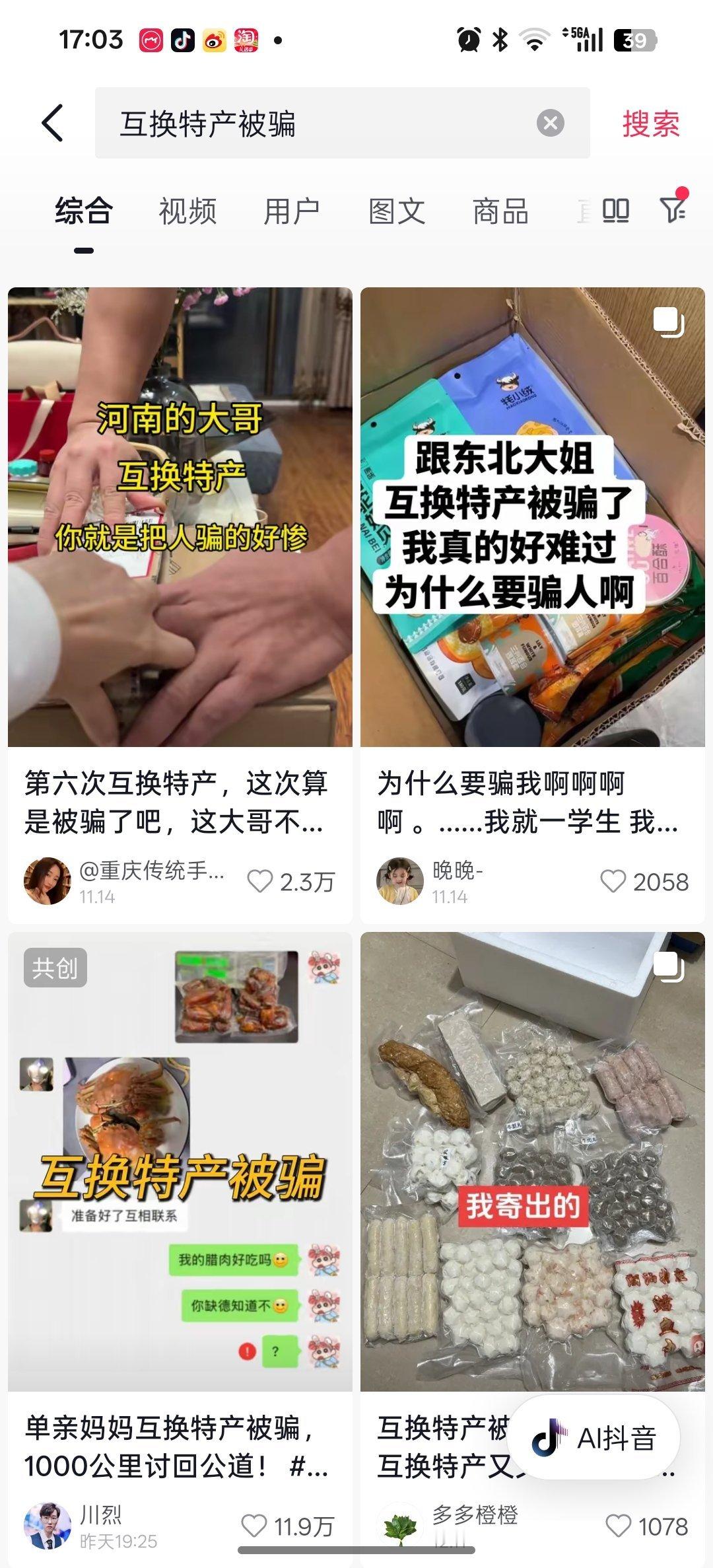Image resolution: width=713 pixels, height=1568 pixels.
Task: Switch to the 图文 tab
Action: 397,210
